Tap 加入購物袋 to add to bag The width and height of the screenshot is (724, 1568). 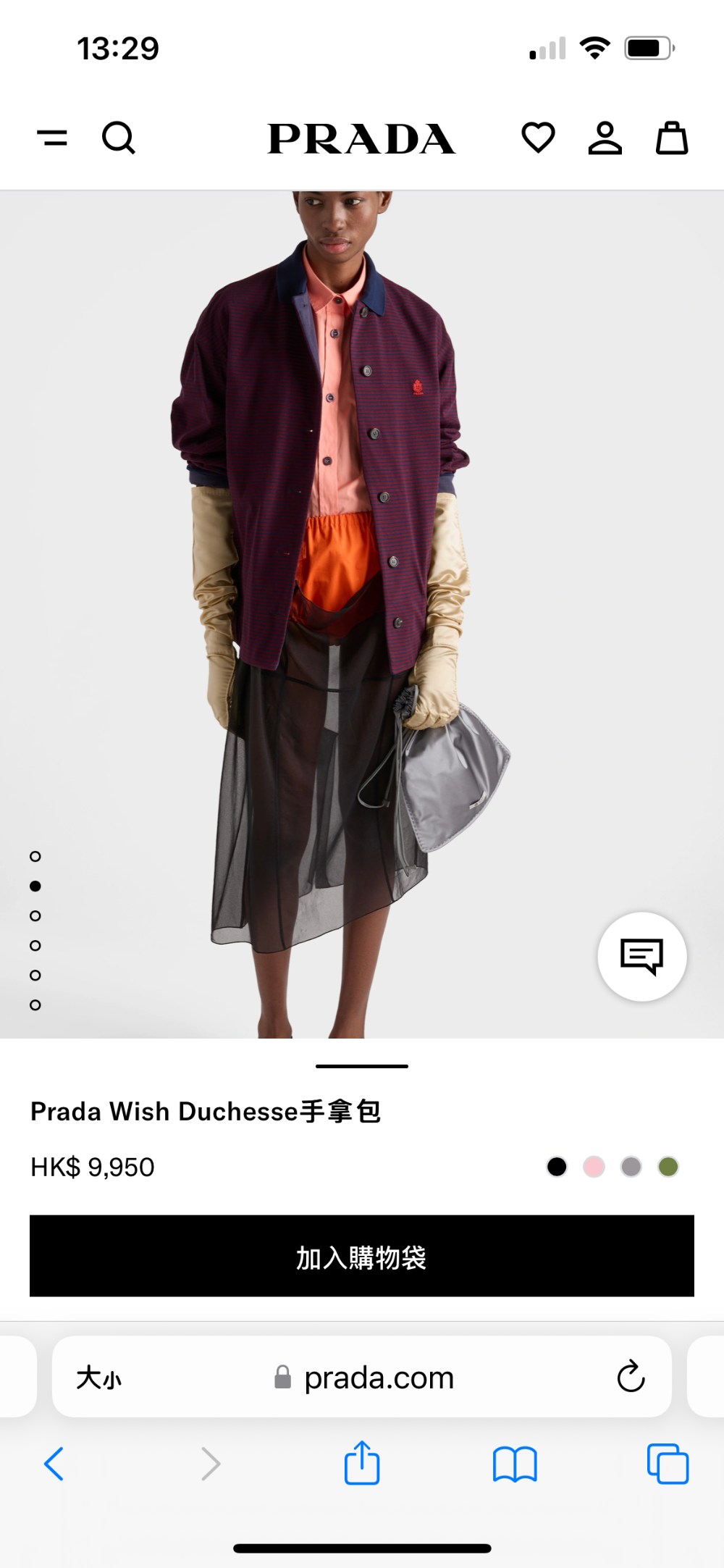pos(362,1256)
